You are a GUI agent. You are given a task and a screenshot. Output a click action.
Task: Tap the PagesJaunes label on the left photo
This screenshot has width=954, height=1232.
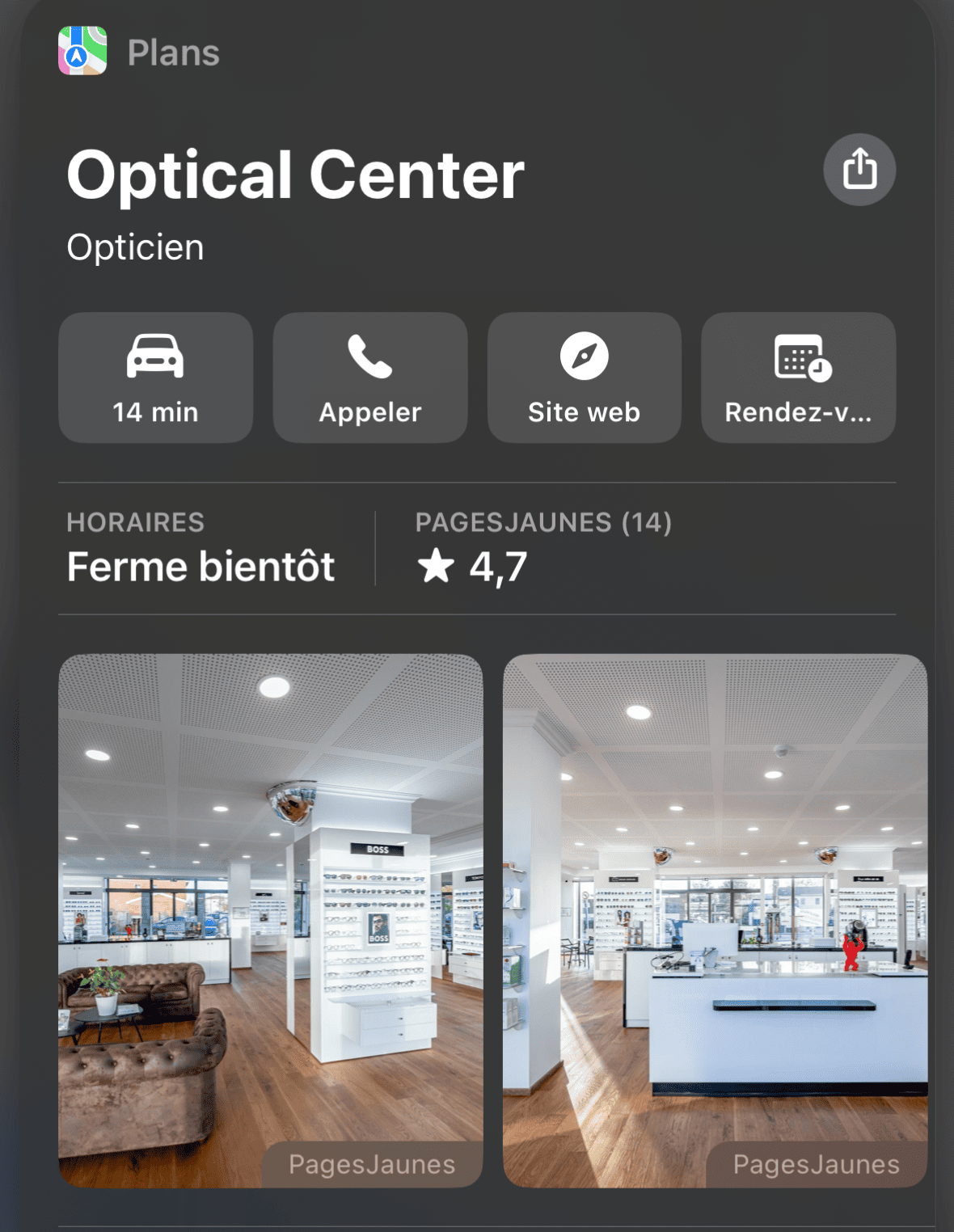(x=371, y=1164)
